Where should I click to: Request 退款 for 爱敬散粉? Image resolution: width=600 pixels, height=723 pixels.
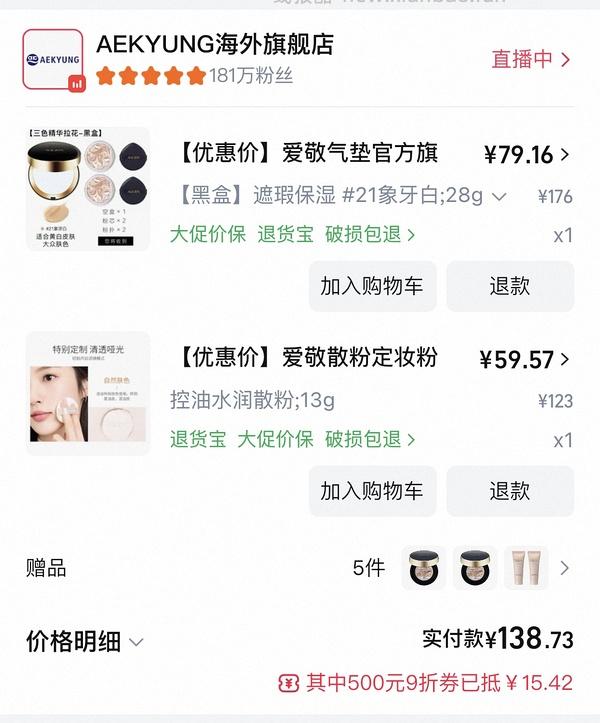point(510,491)
